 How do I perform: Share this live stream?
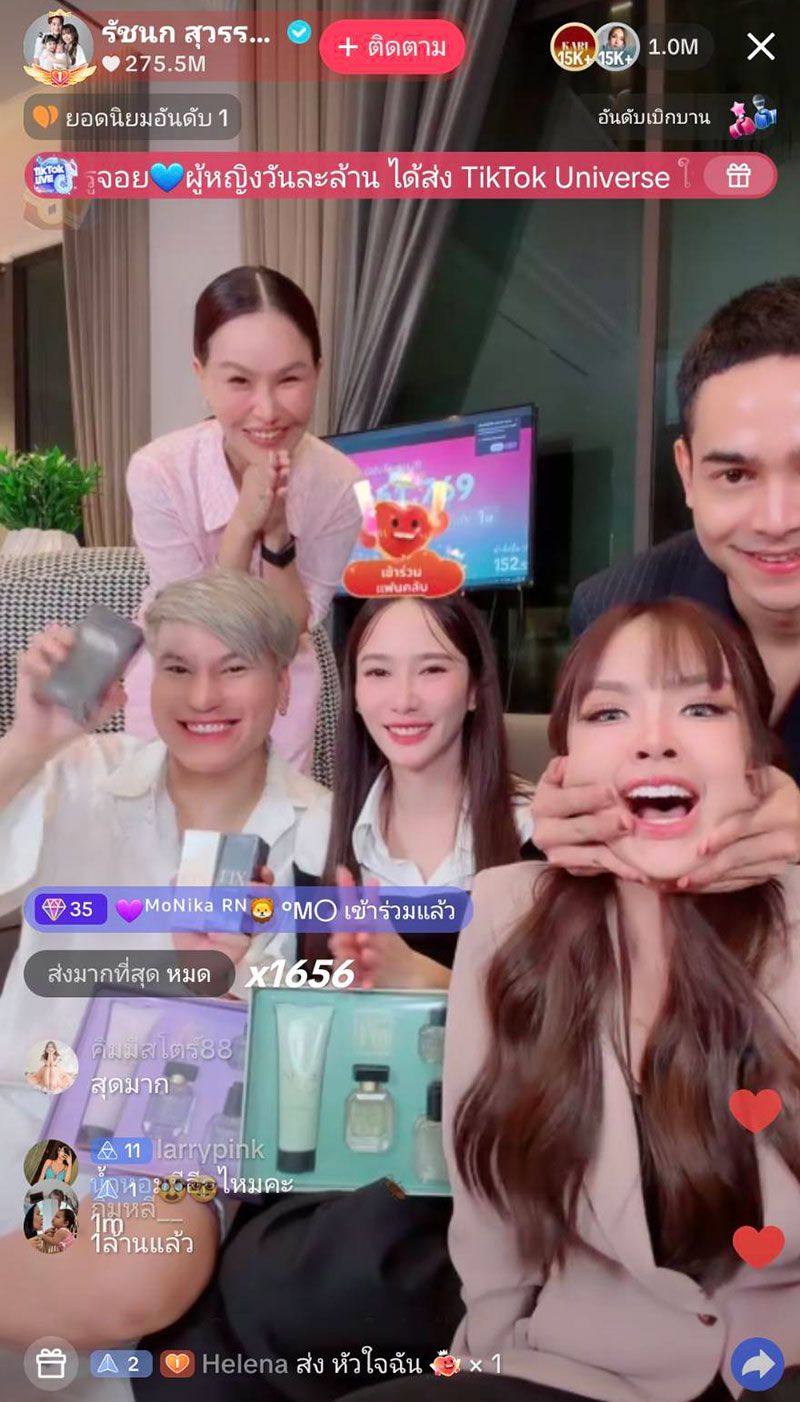(757, 1364)
